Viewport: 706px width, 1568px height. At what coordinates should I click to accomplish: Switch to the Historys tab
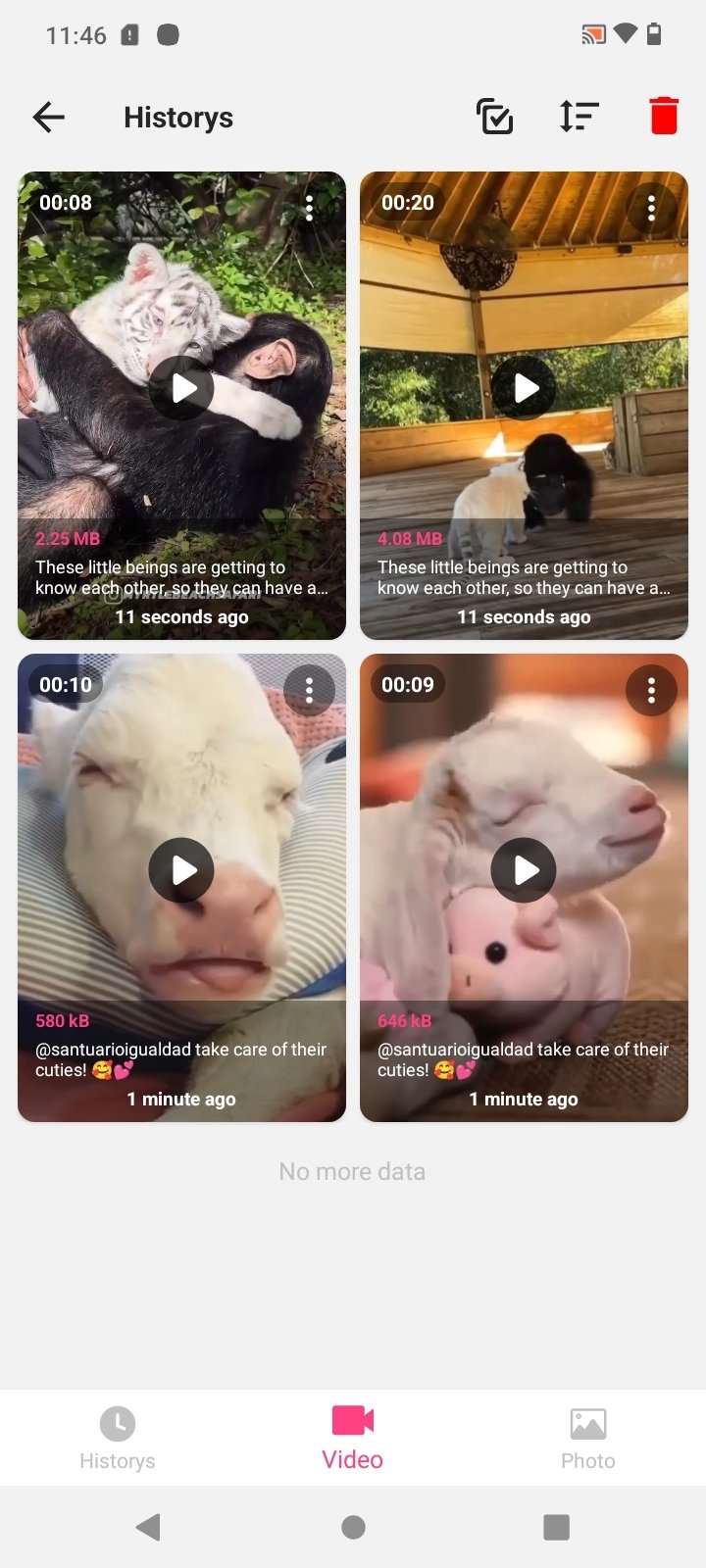pyautogui.click(x=118, y=1439)
